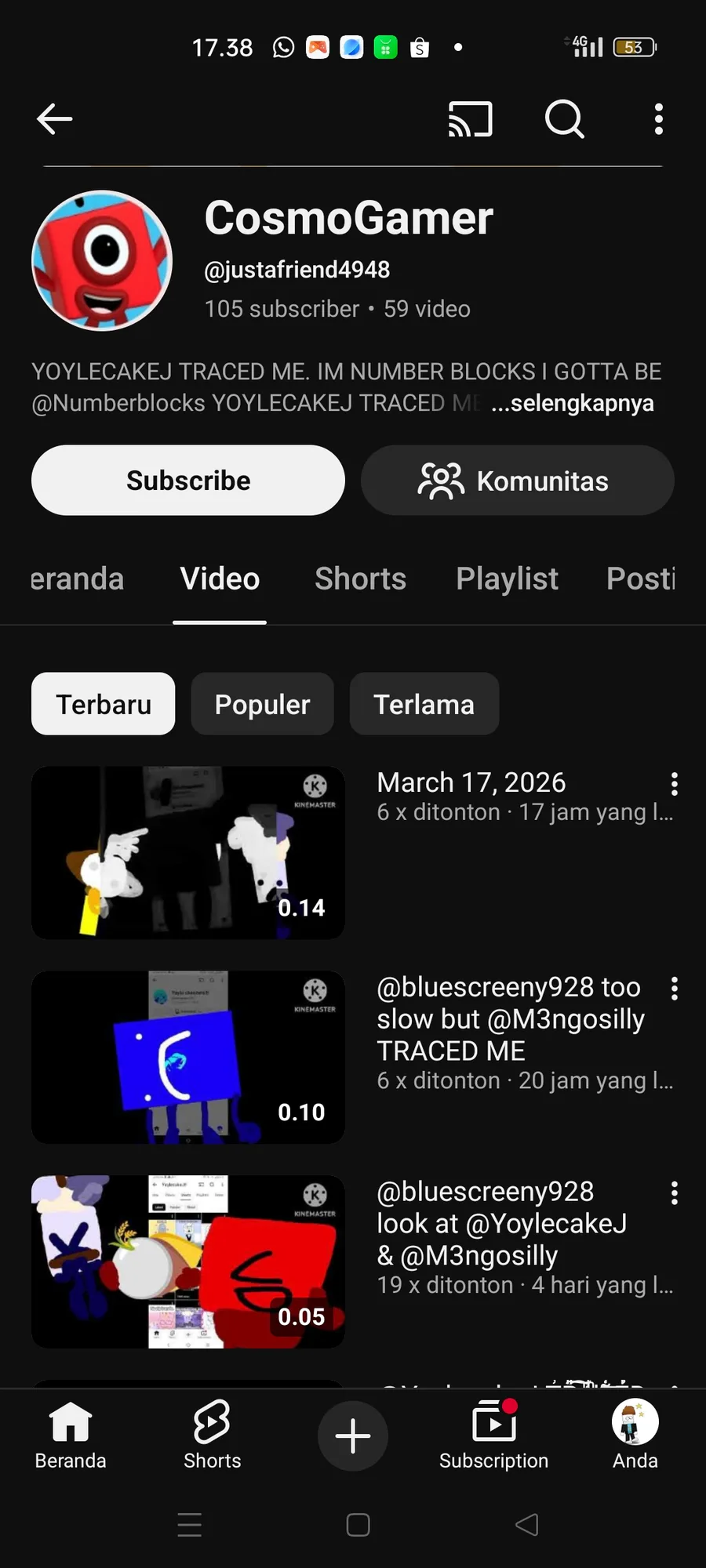Open options for "look at @YoylecakeJ" video
The width and height of the screenshot is (706, 1568).
coord(674,1193)
